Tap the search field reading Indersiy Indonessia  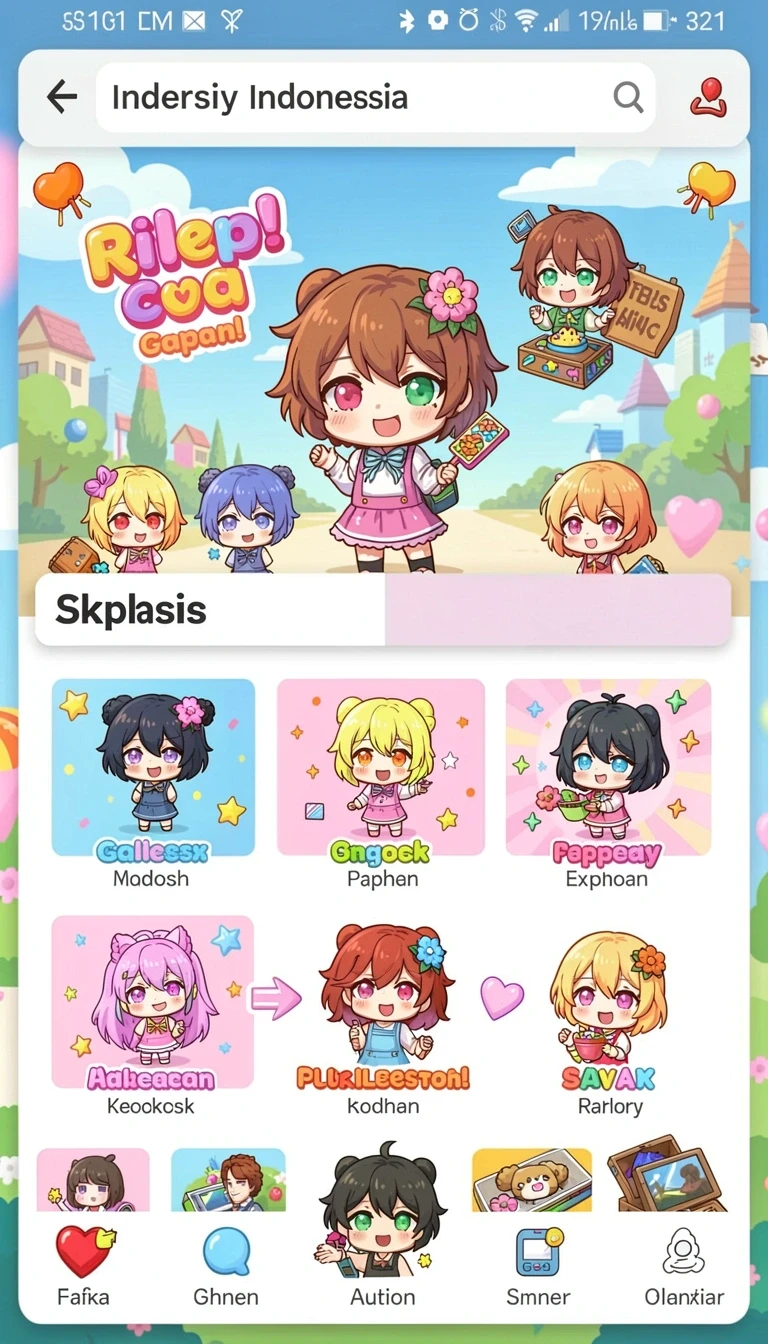(x=375, y=97)
